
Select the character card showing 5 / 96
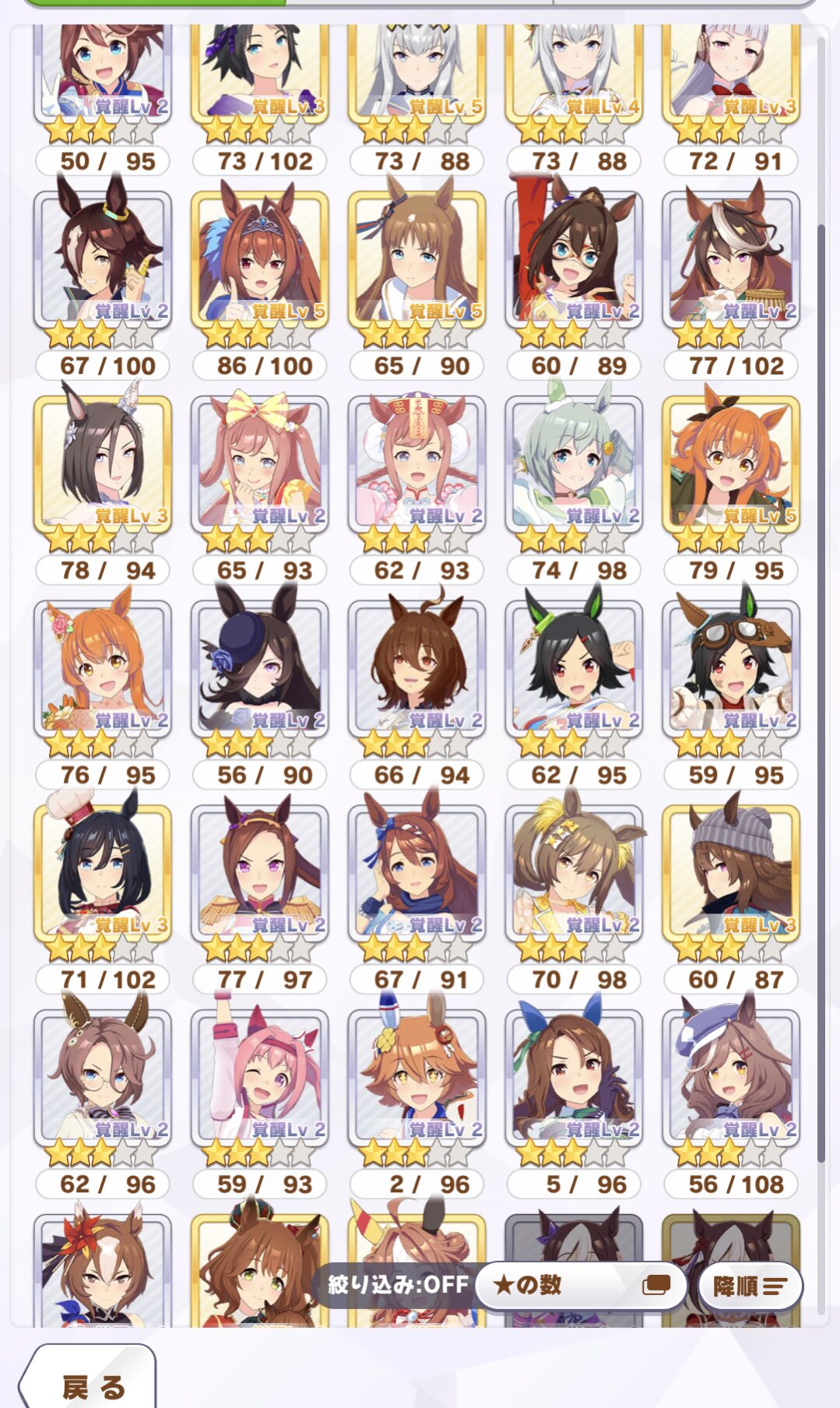tap(575, 1097)
